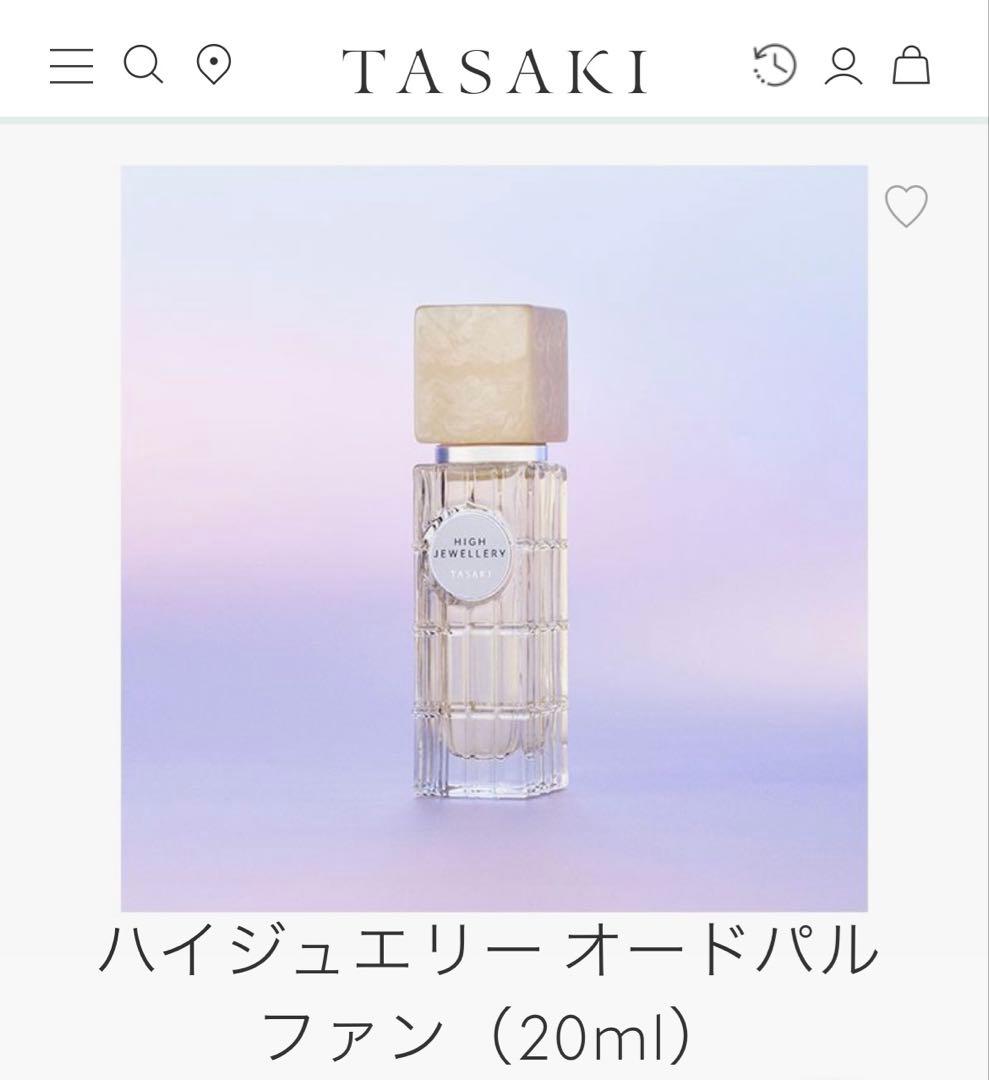Screen dimensions: 989x1080
Task: Open the shopping bag
Action: tap(911, 66)
